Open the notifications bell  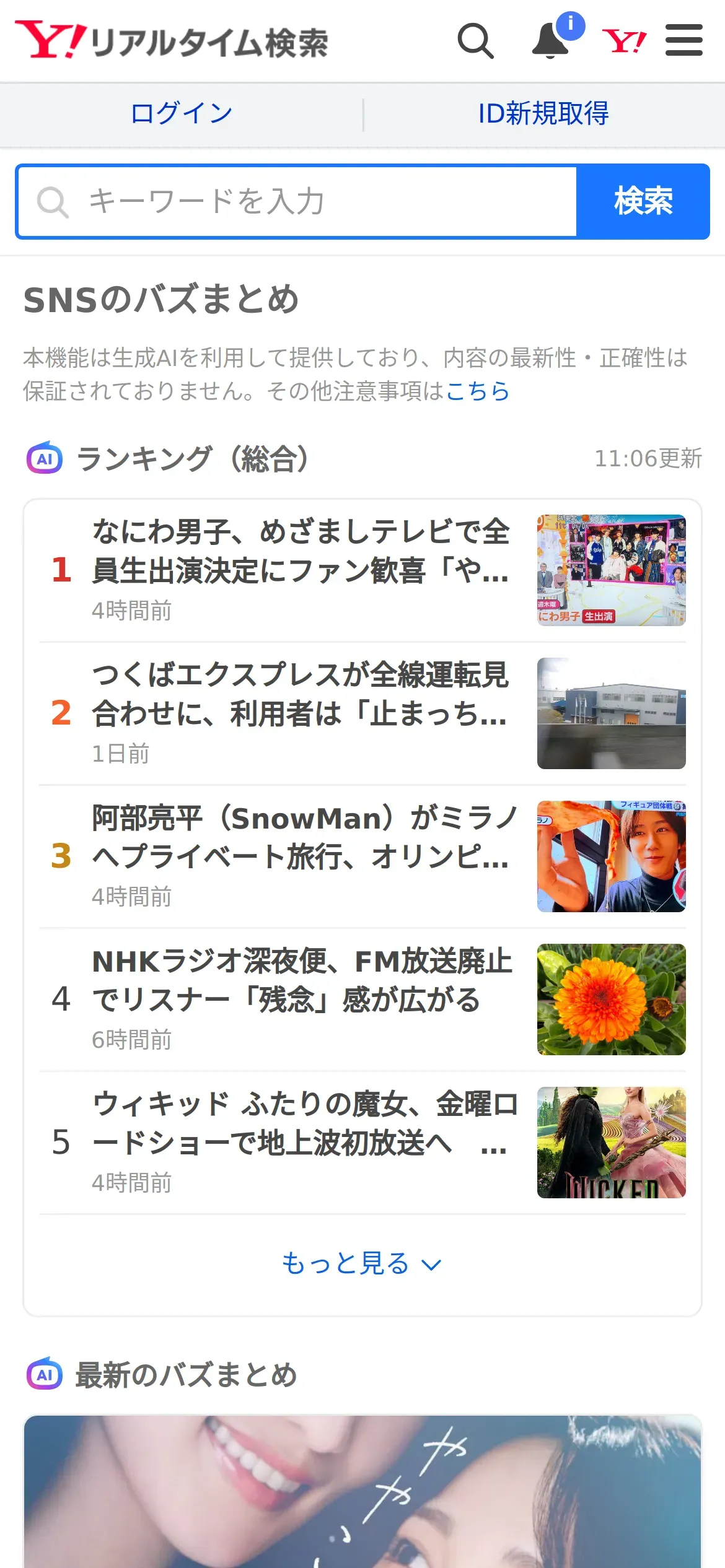[551, 41]
